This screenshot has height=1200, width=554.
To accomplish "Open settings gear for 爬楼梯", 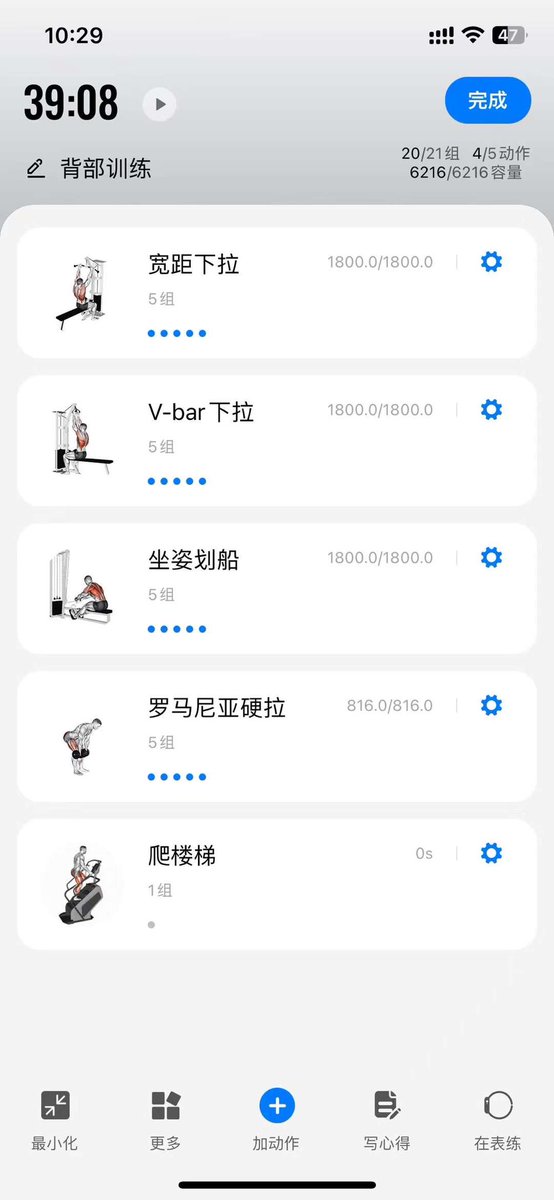I will pos(491,854).
